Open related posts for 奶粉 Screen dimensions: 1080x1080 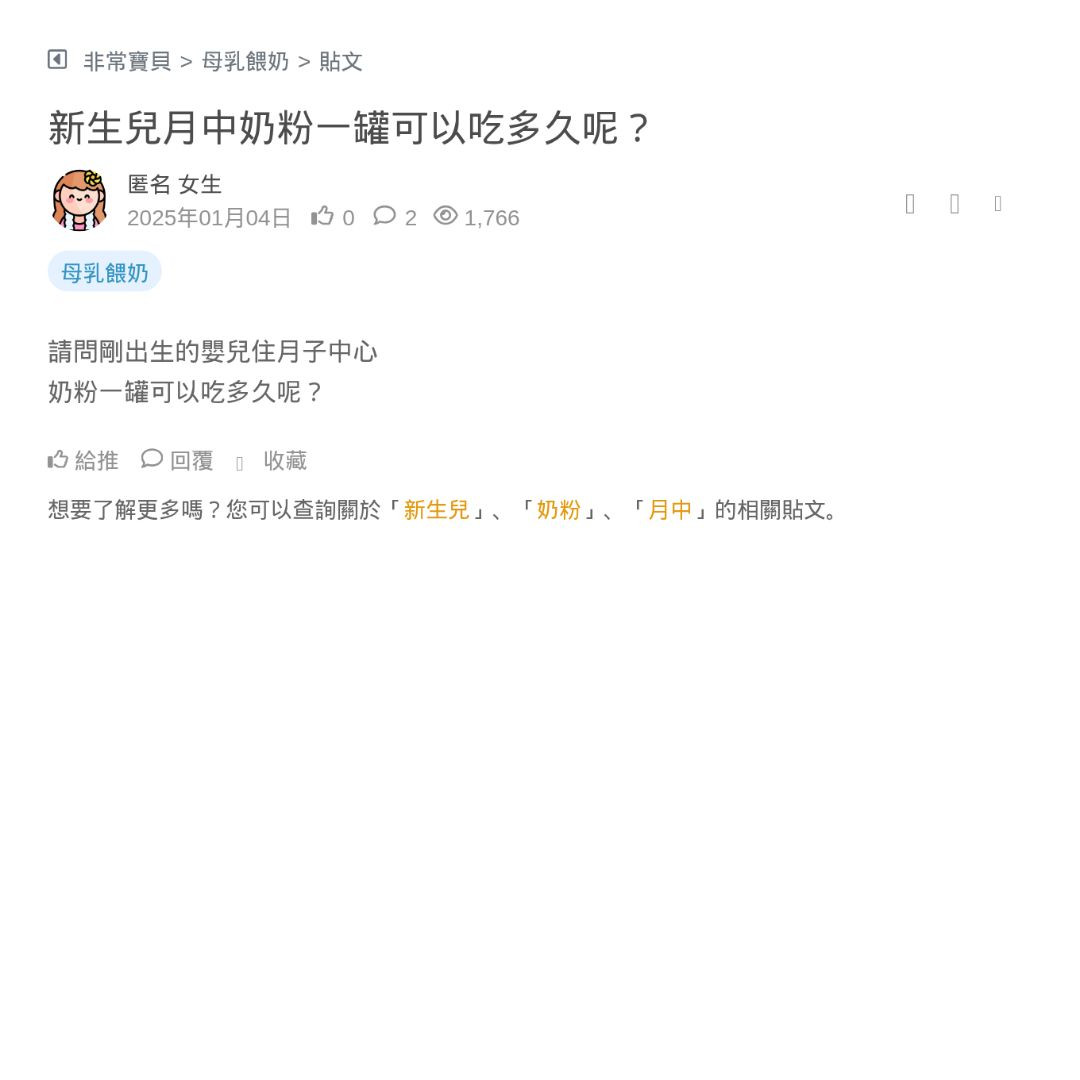tap(558, 510)
